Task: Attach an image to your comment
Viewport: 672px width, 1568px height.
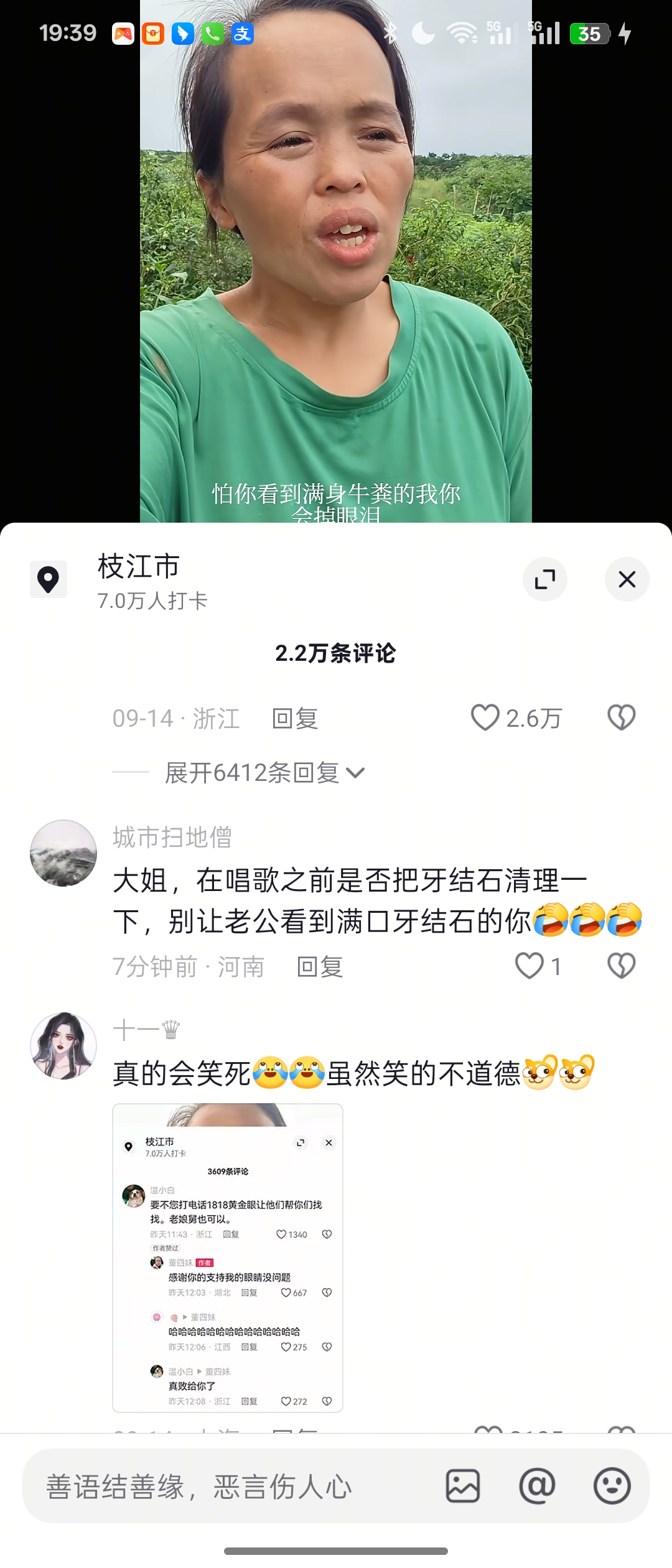Action: tap(463, 1486)
